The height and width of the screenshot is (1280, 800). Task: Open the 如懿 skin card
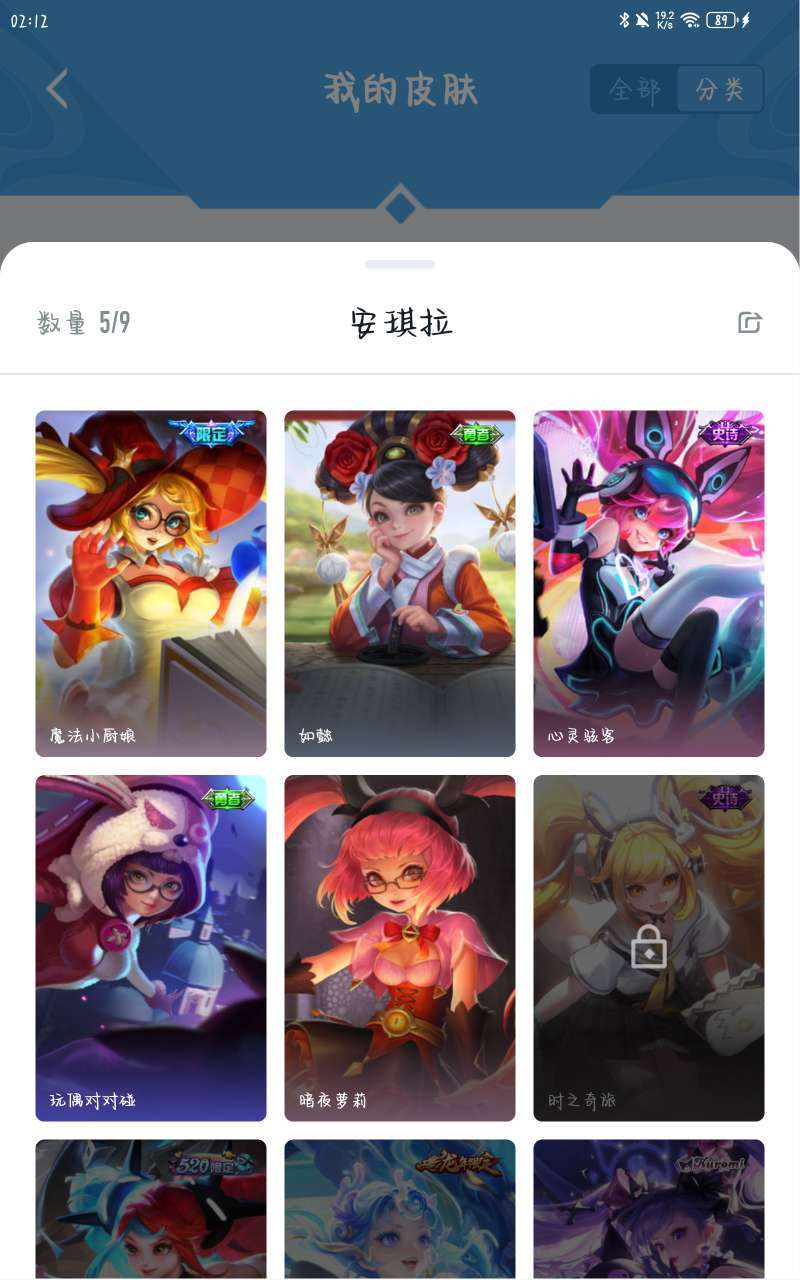(400, 583)
